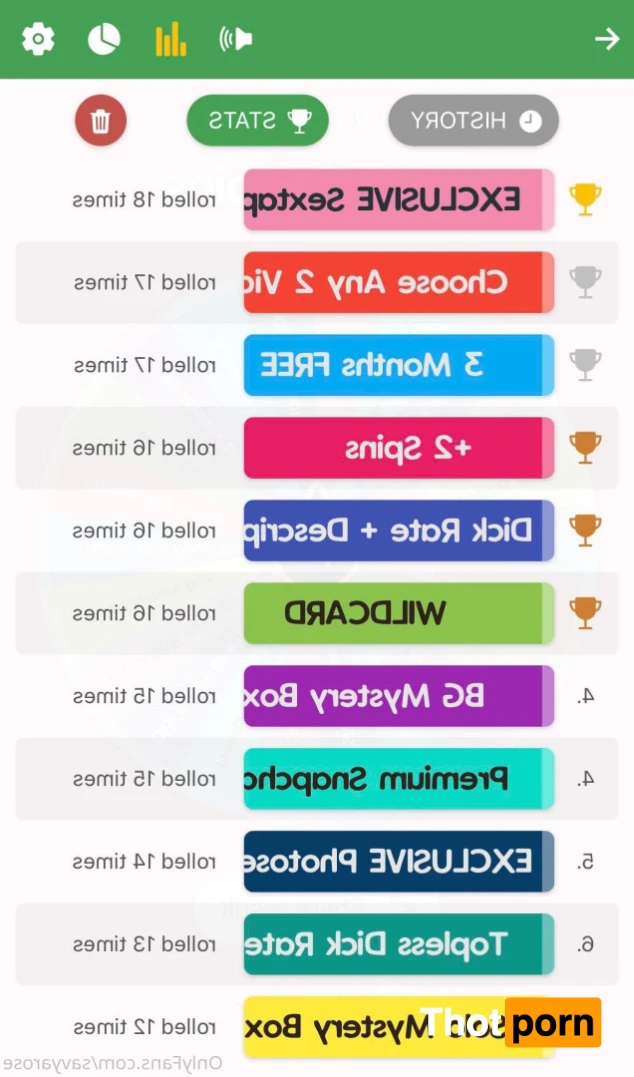
Task: Open the bar chart statistics icon
Action: (170, 40)
